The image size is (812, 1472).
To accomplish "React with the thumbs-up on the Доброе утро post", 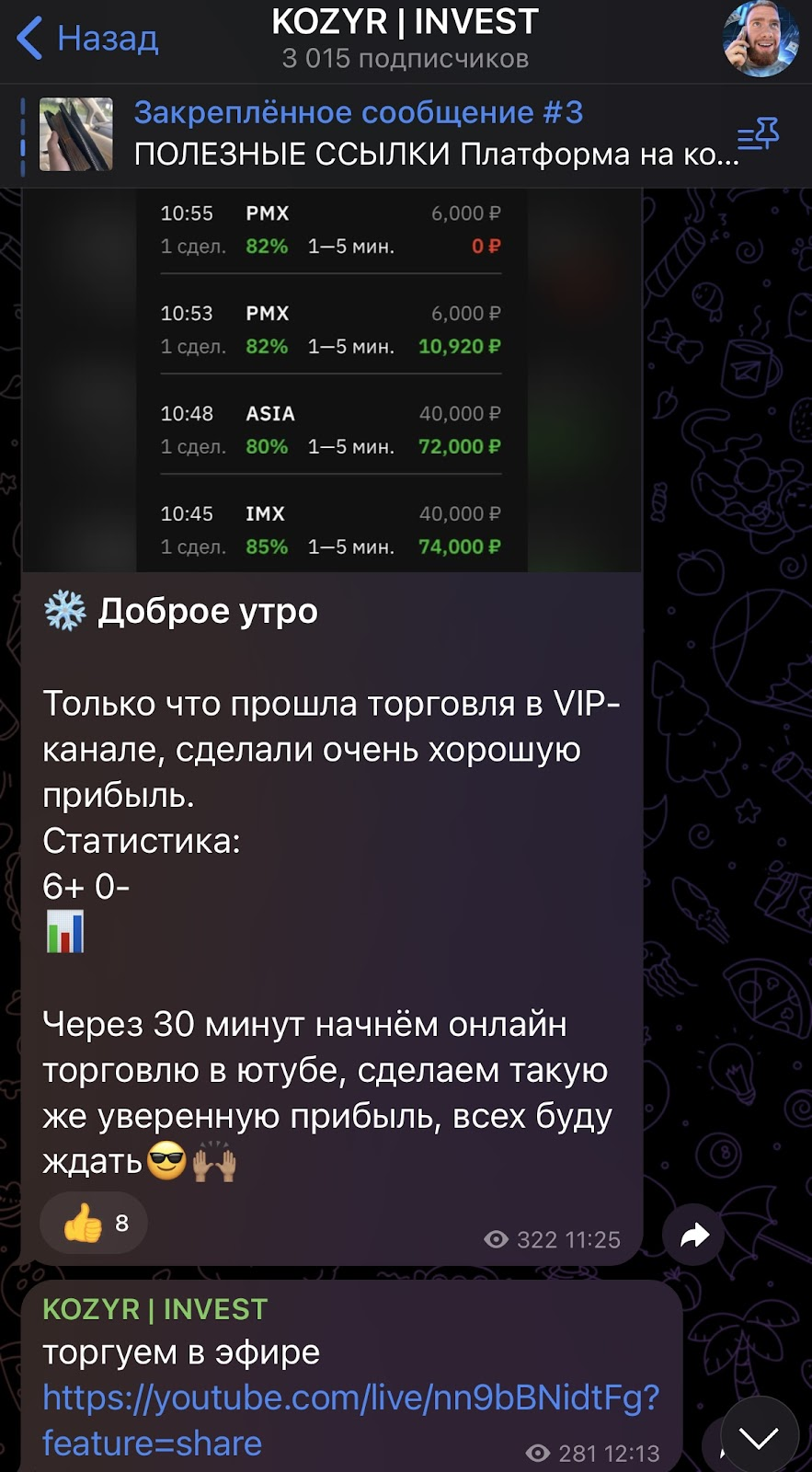I will [x=94, y=1223].
